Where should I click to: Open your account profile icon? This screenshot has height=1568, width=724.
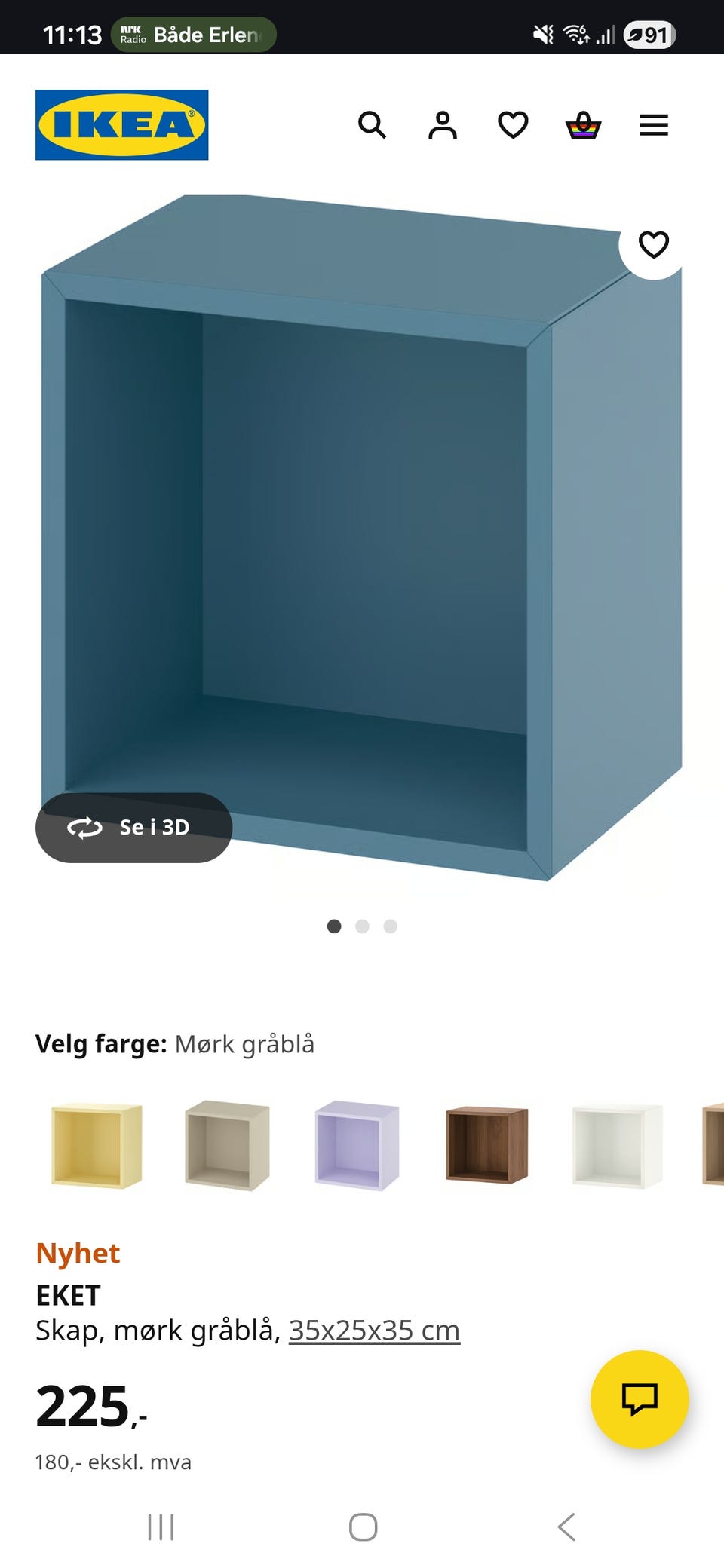(443, 125)
